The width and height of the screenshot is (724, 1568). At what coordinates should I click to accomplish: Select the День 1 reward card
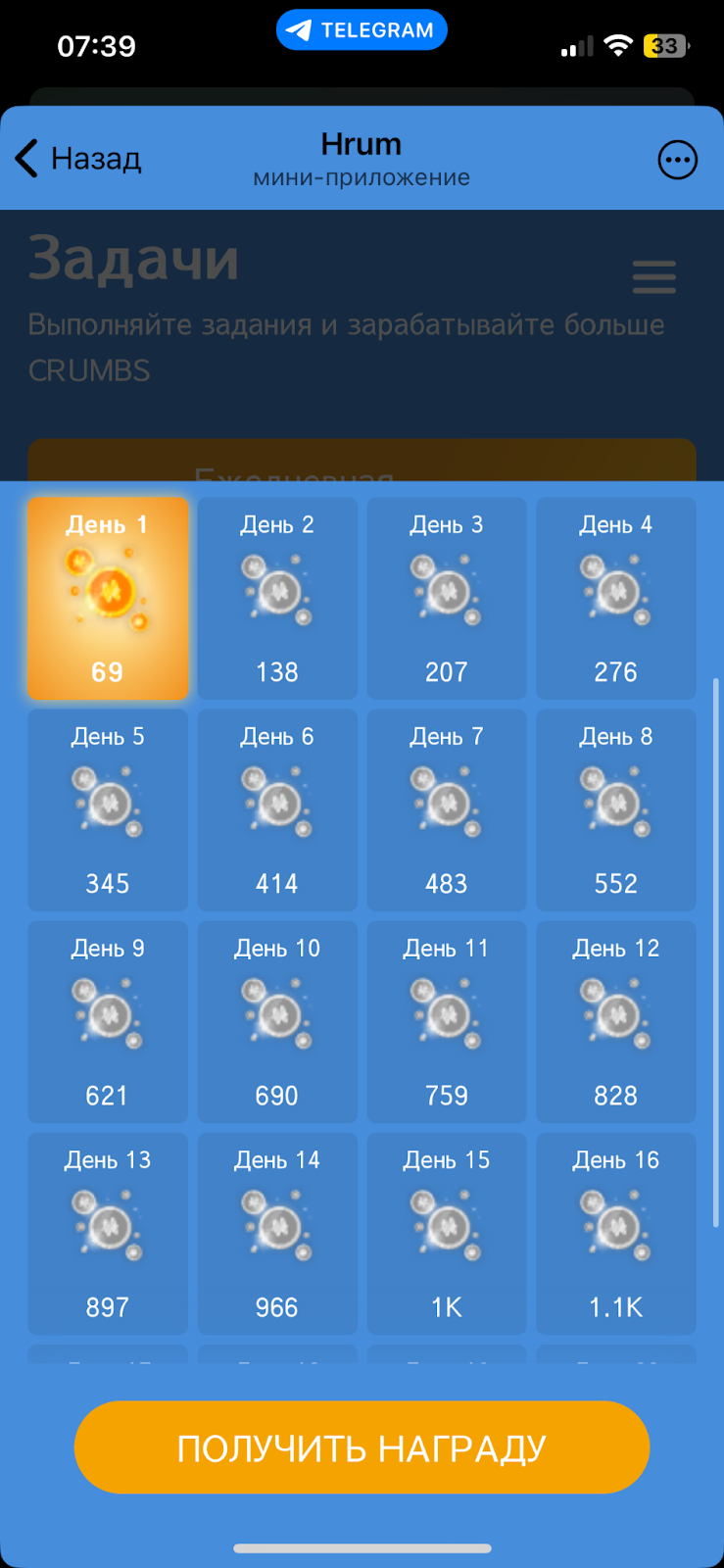(x=108, y=598)
